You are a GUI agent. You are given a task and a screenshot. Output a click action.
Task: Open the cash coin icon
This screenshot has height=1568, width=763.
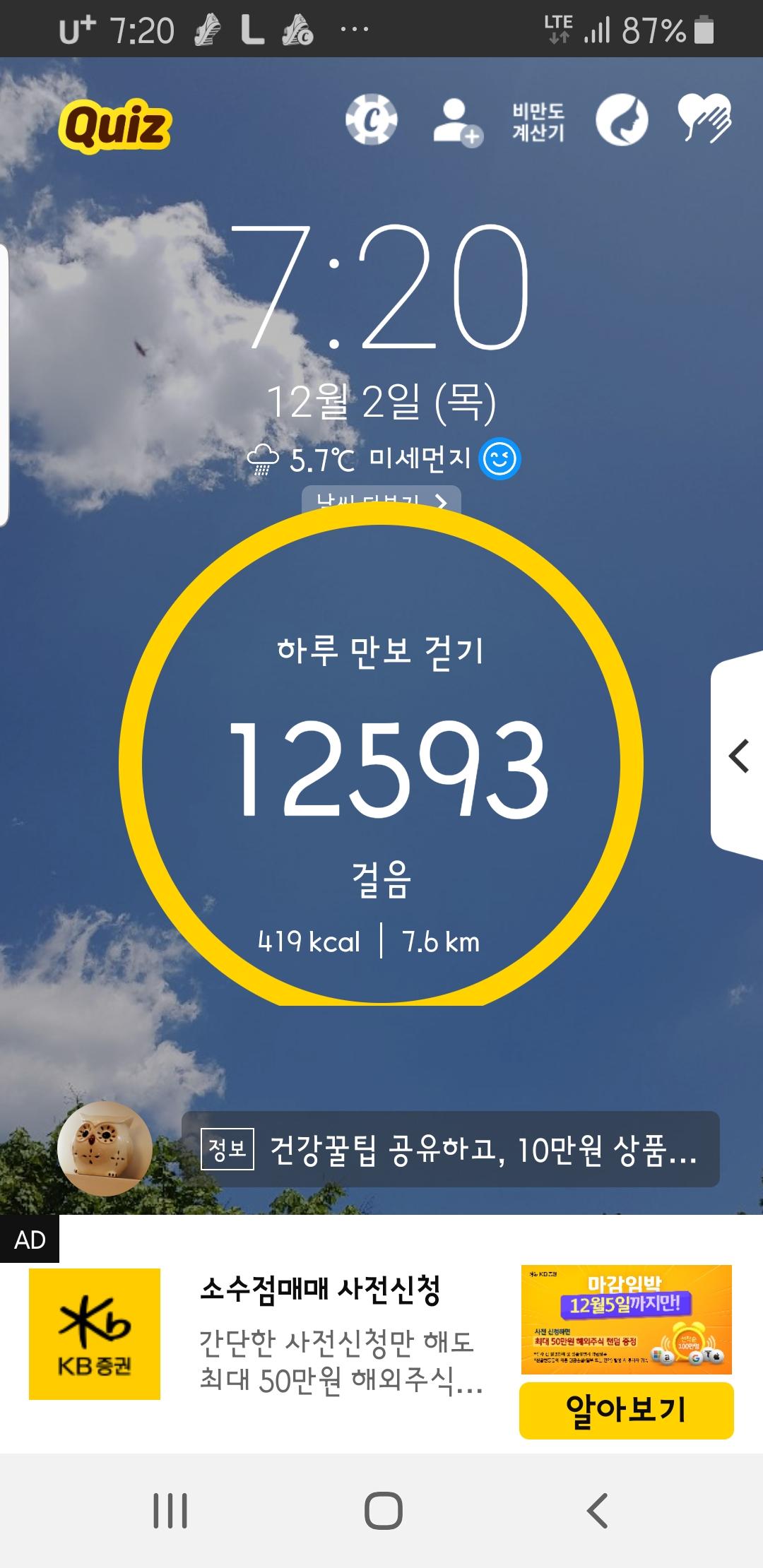click(x=371, y=120)
